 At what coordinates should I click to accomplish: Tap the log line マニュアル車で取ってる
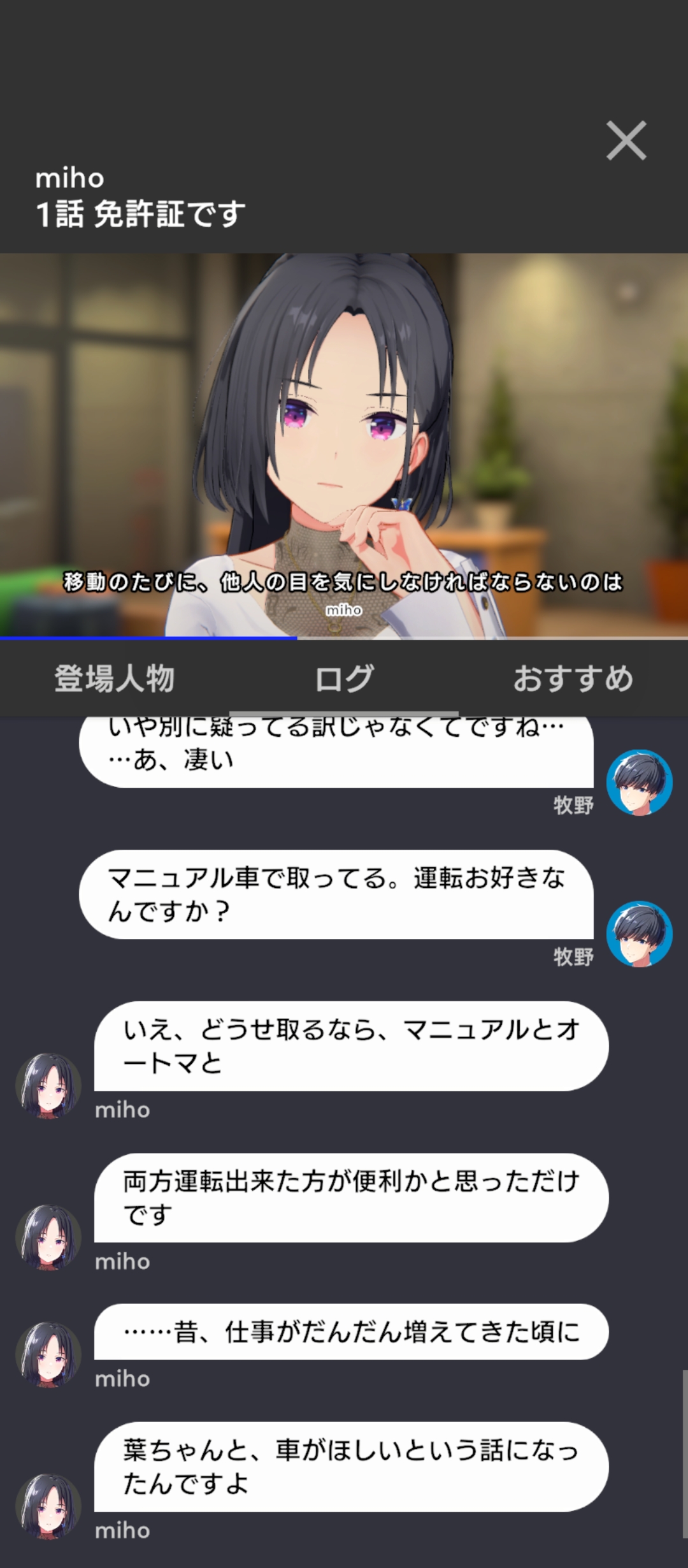pyautogui.click(x=336, y=894)
